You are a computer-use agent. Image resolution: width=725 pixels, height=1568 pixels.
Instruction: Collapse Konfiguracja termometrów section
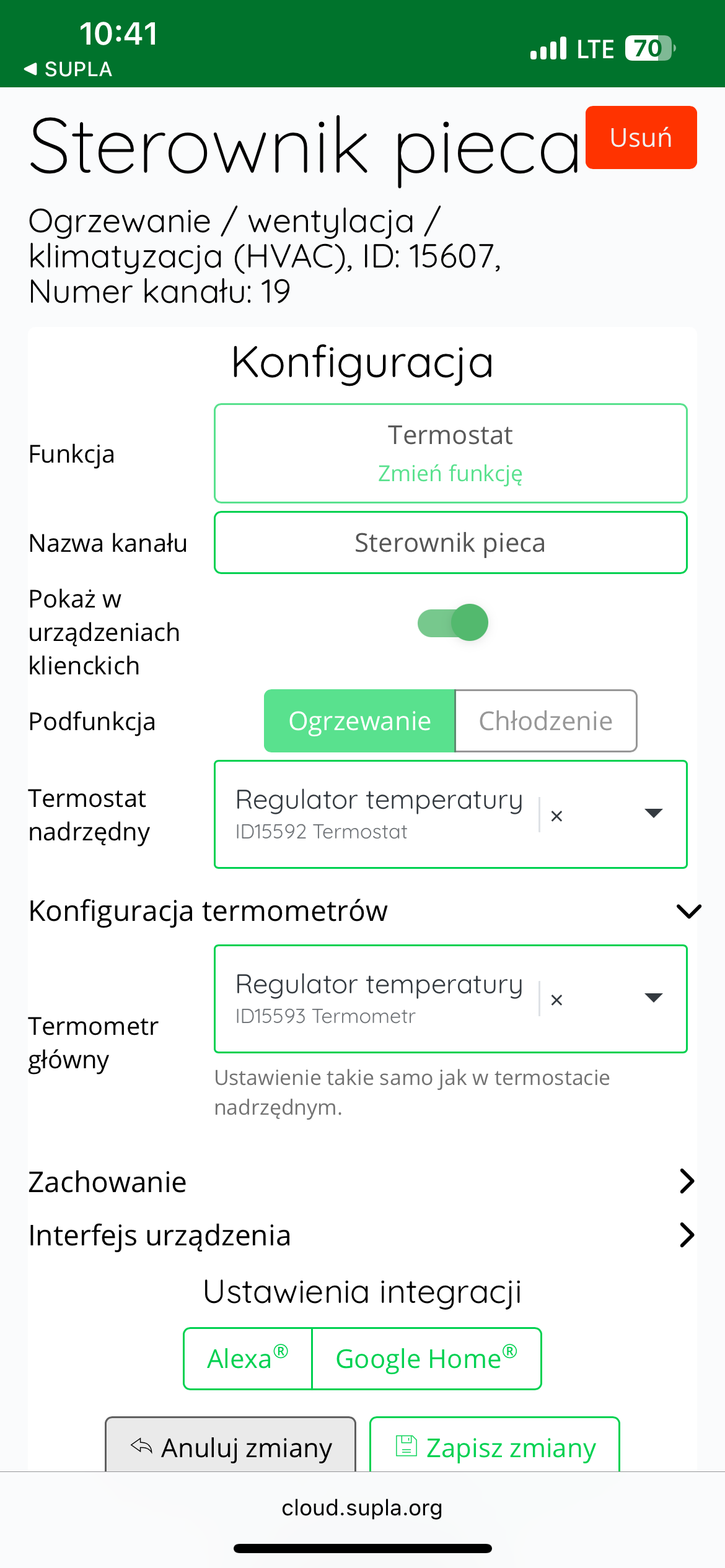click(688, 911)
